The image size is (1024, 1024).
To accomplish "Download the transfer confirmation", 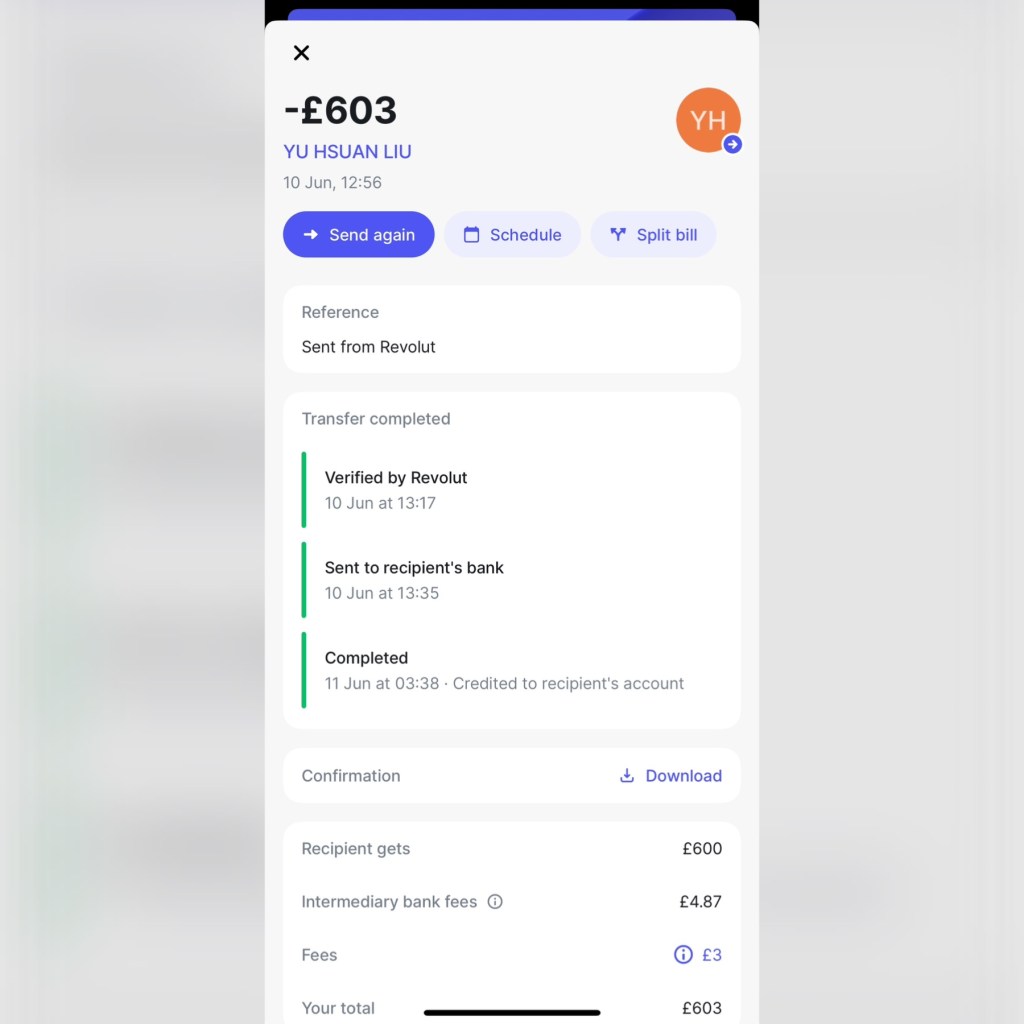I will (x=670, y=776).
